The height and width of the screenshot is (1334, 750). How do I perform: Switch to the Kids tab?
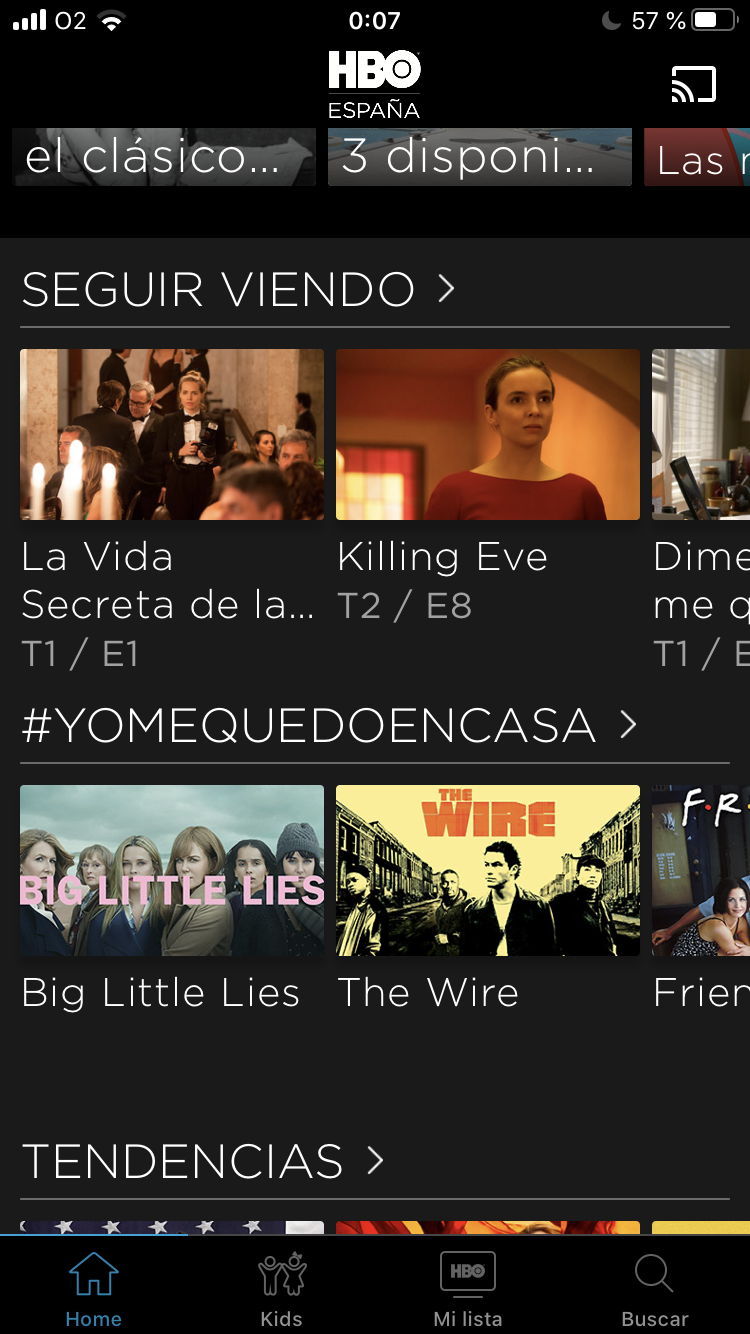coord(281,1288)
